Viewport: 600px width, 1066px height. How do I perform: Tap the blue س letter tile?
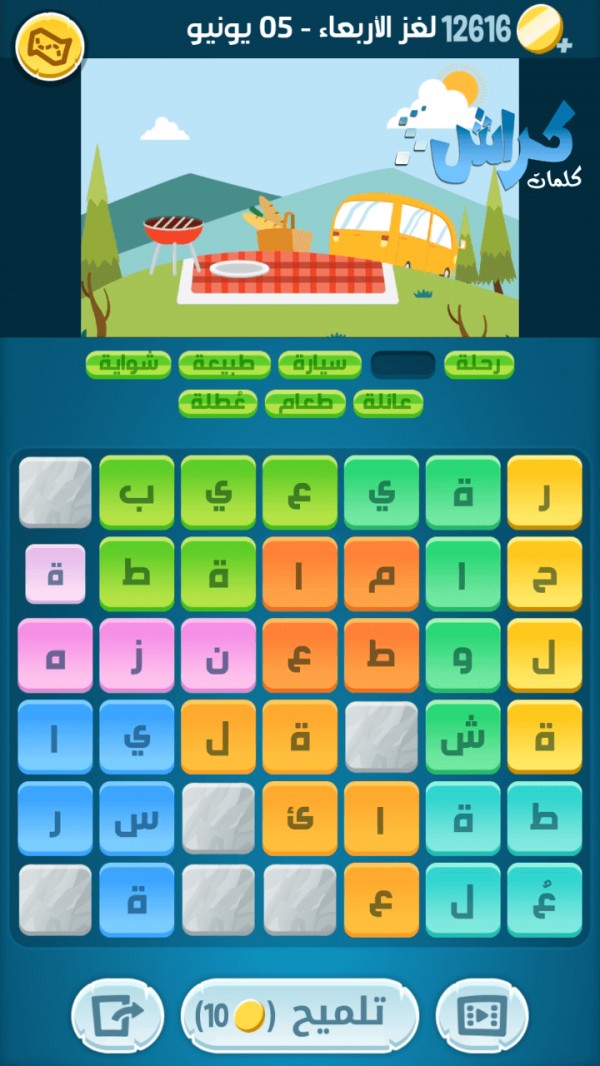(137, 818)
